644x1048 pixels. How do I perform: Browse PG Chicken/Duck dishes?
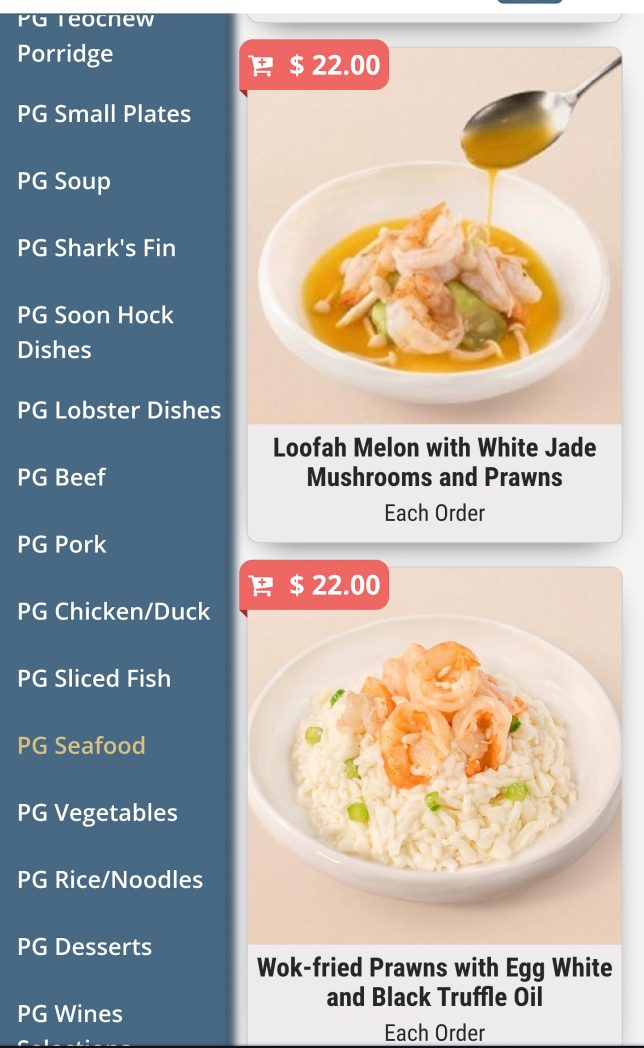coord(114,611)
